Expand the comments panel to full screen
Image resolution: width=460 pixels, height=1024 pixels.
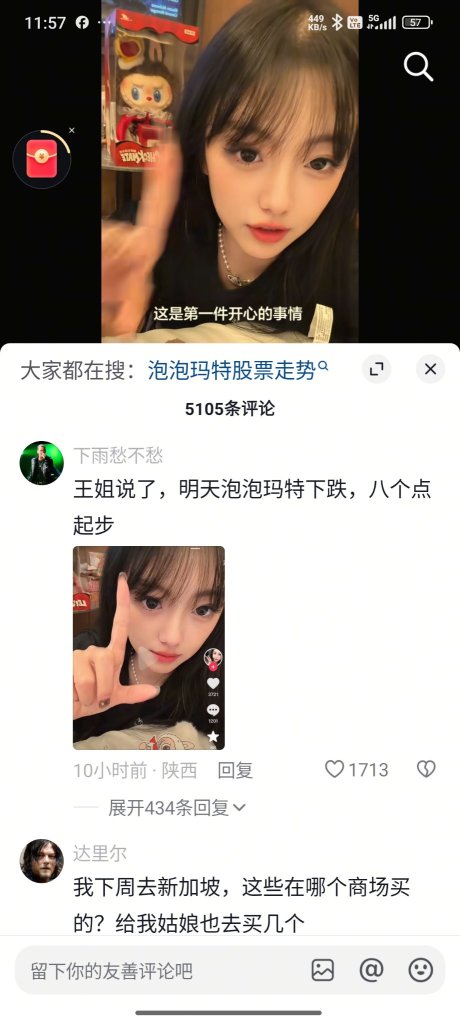[x=376, y=370]
